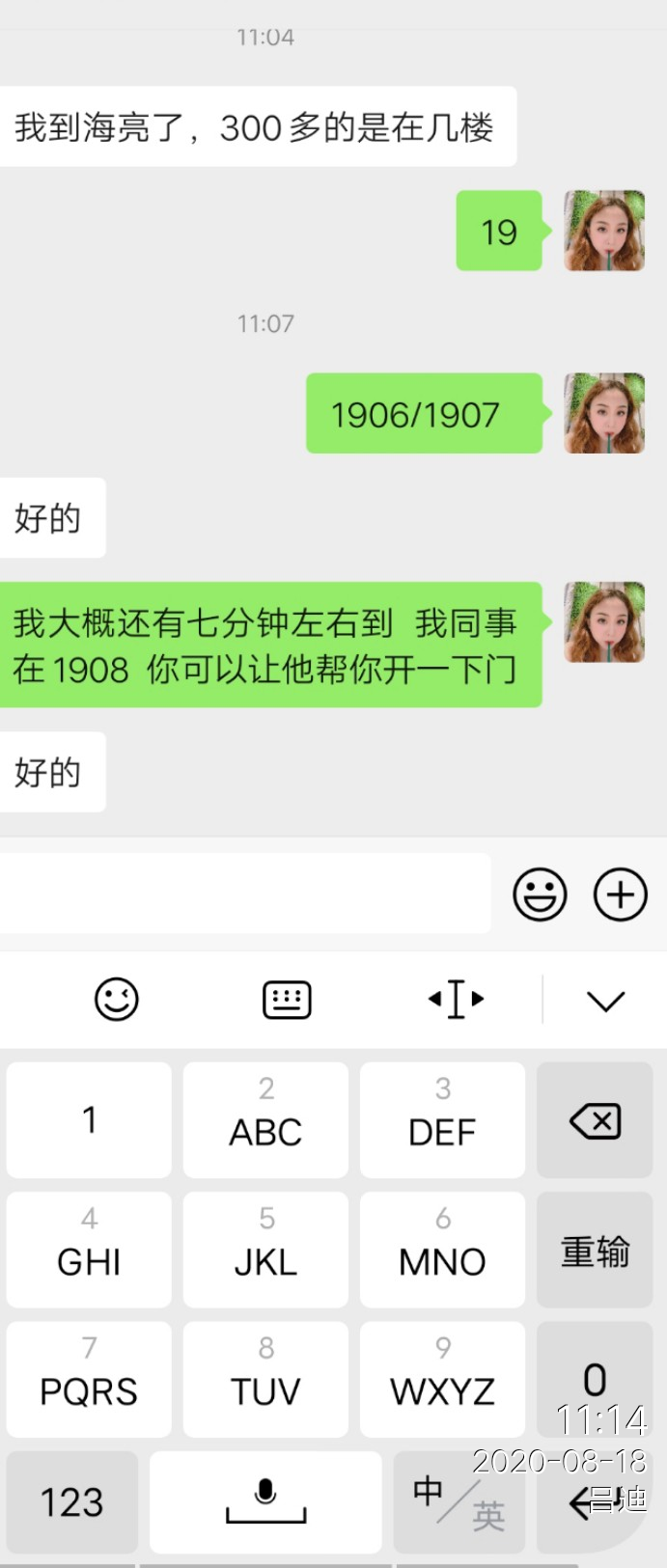Tap the 6 MNO key
667x1568 pixels.
[x=442, y=1249]
